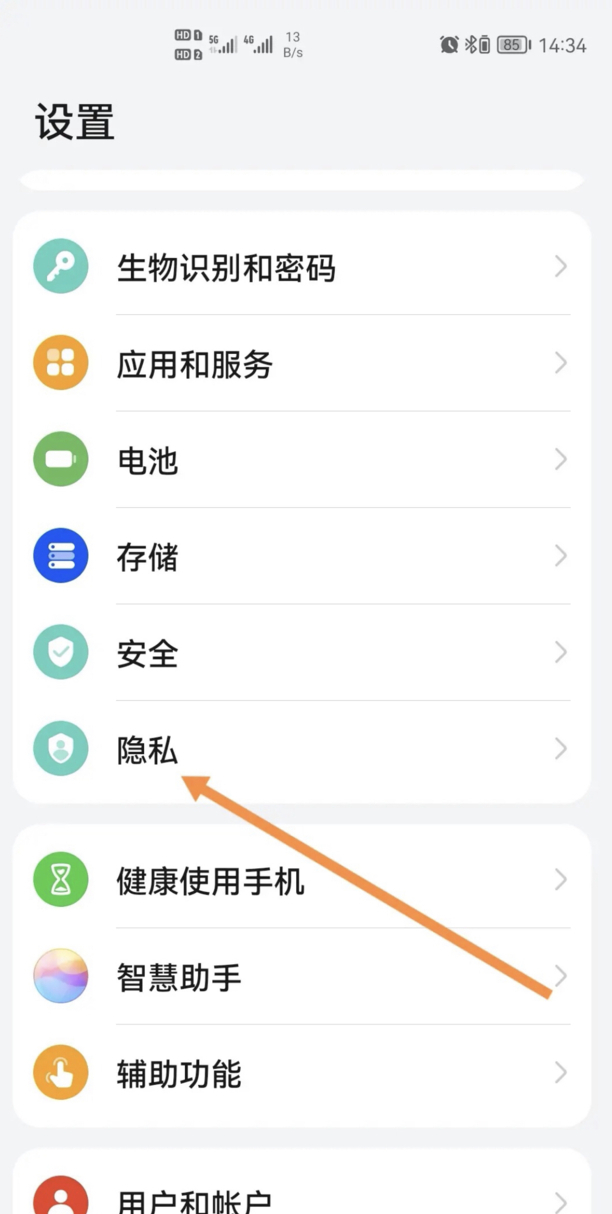Open the 电池 settings row
Screen dimensions: 612x1214
pyautogui.click(x=300, y=460)
